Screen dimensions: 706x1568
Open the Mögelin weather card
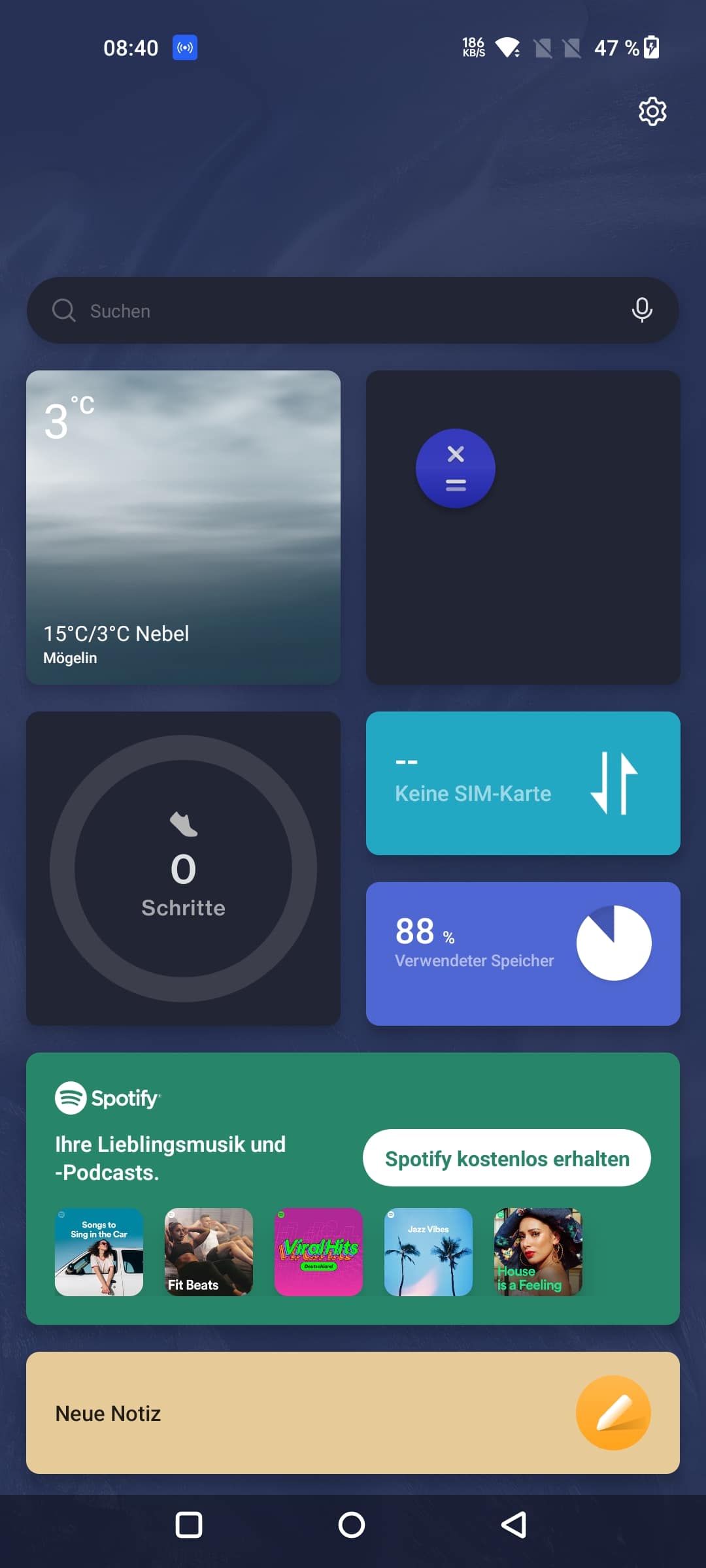183,527
